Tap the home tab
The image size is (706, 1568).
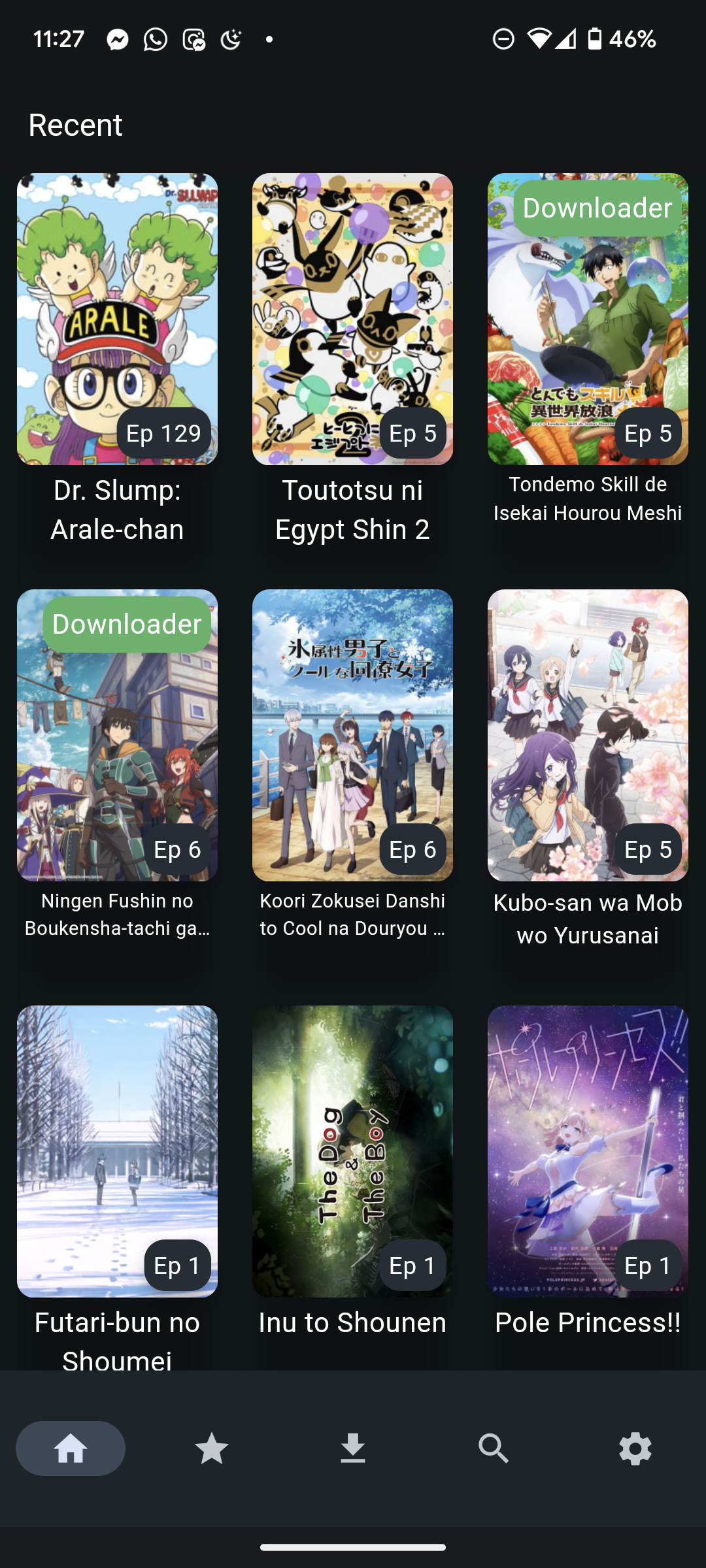(71, 1448)
